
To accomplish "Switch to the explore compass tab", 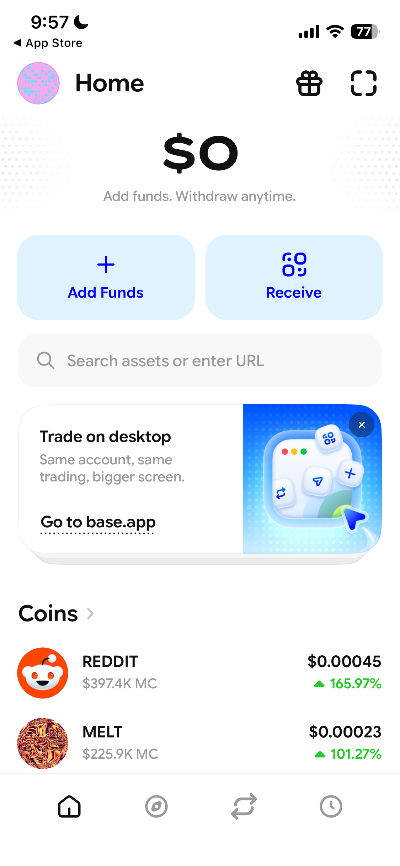I will click(156, 807).
